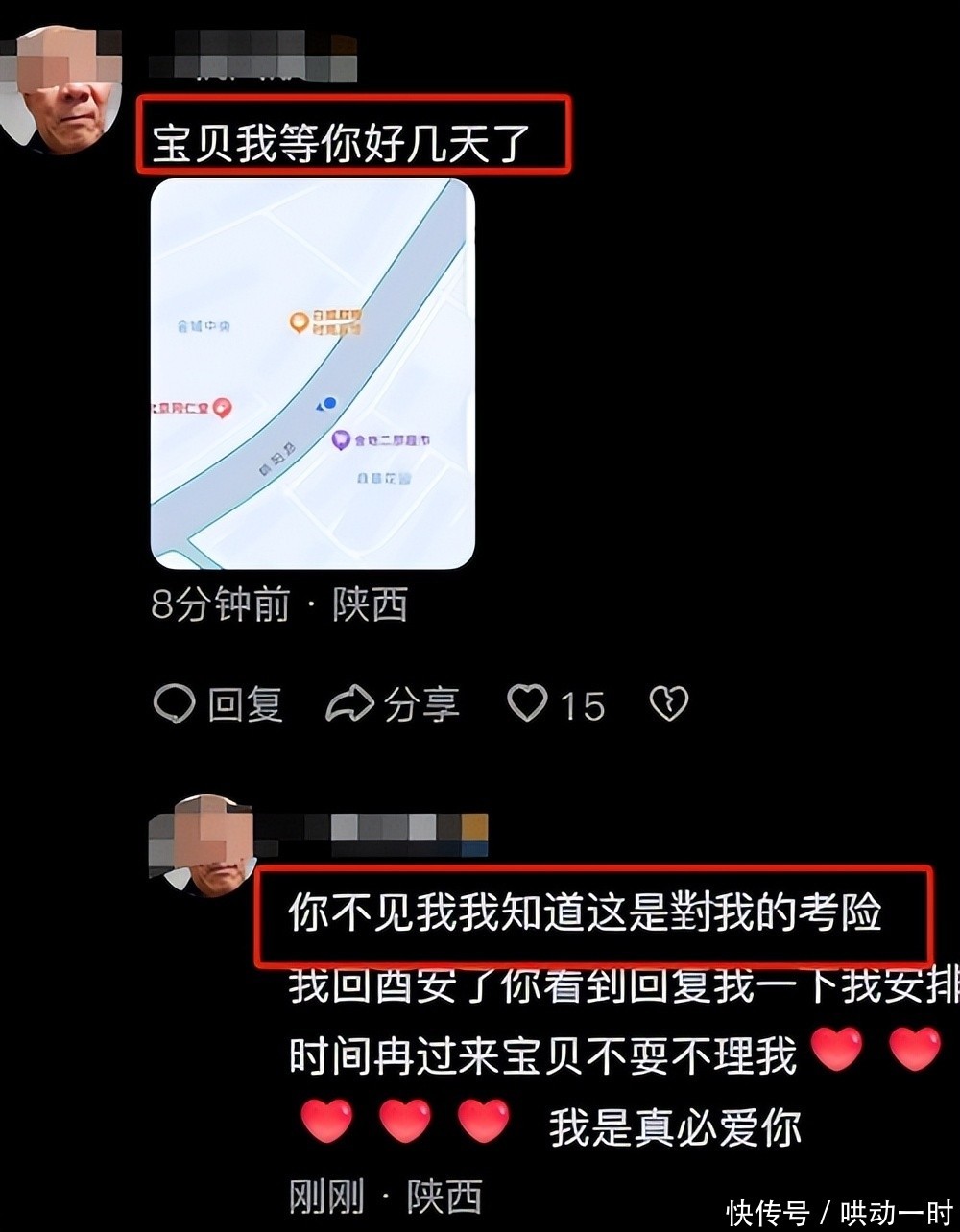Dislike the comment via broken heart icon
960x1232 pixels.
pos(668,703)
